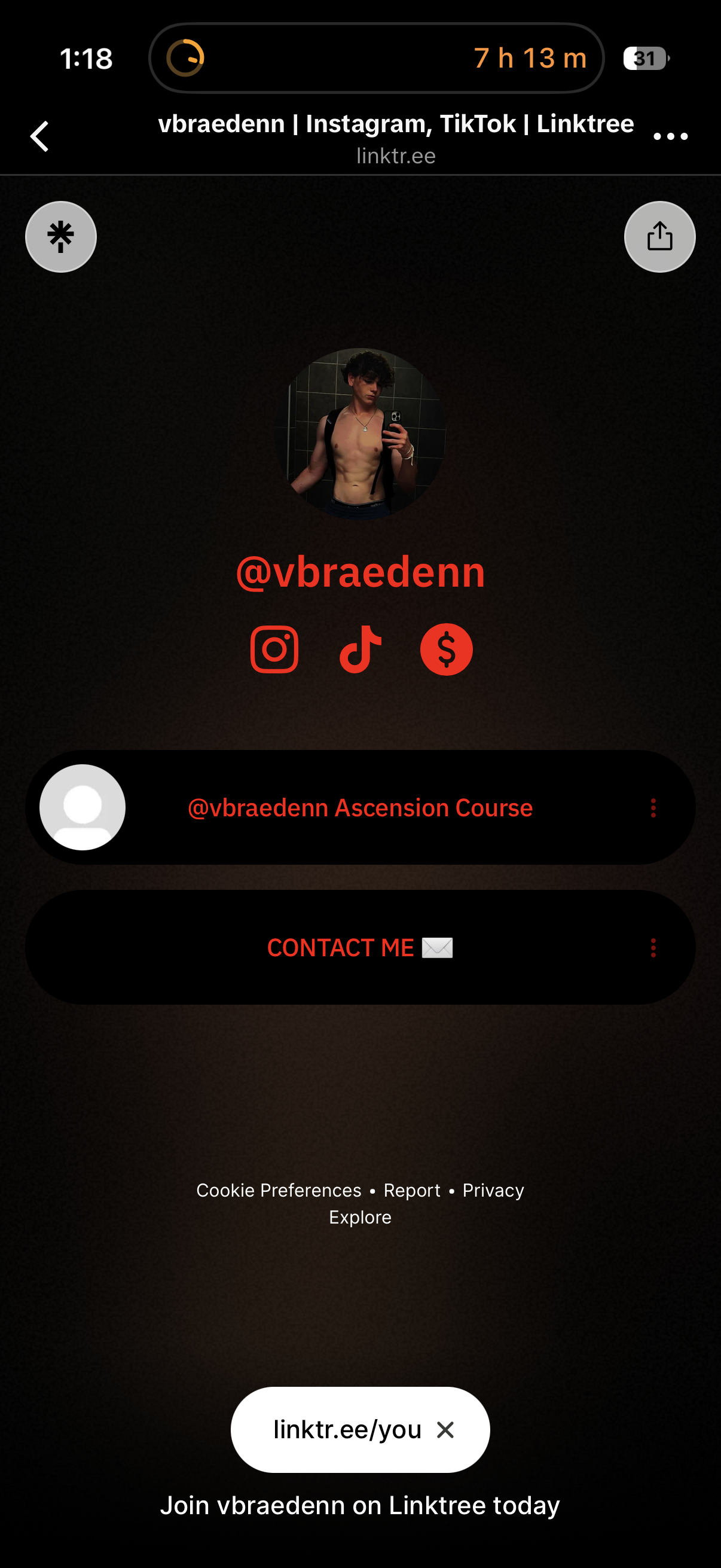Tap the Linktree logo button

(61, 237)
